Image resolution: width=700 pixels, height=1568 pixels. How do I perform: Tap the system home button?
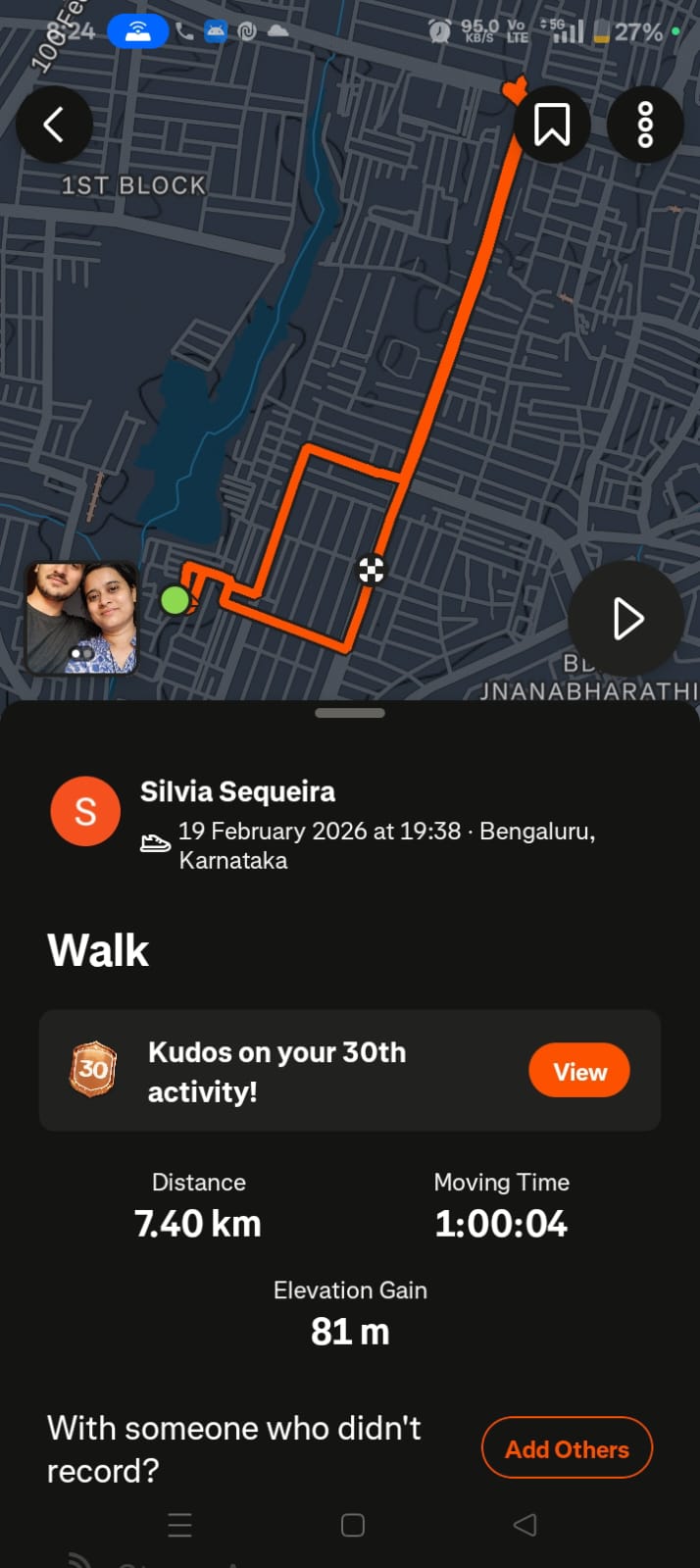352,1525
